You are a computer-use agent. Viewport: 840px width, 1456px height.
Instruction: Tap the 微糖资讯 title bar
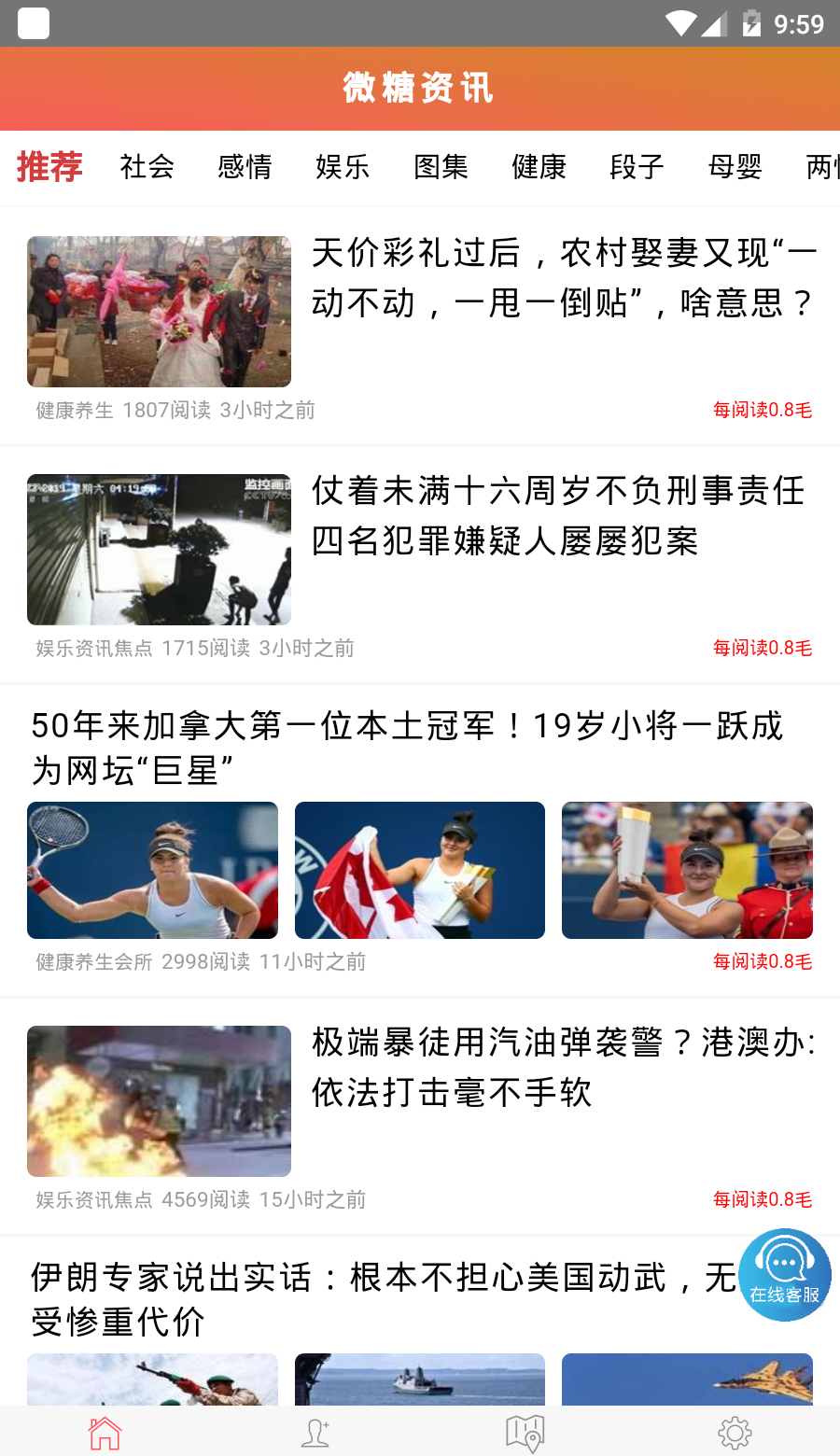point(418,89)
